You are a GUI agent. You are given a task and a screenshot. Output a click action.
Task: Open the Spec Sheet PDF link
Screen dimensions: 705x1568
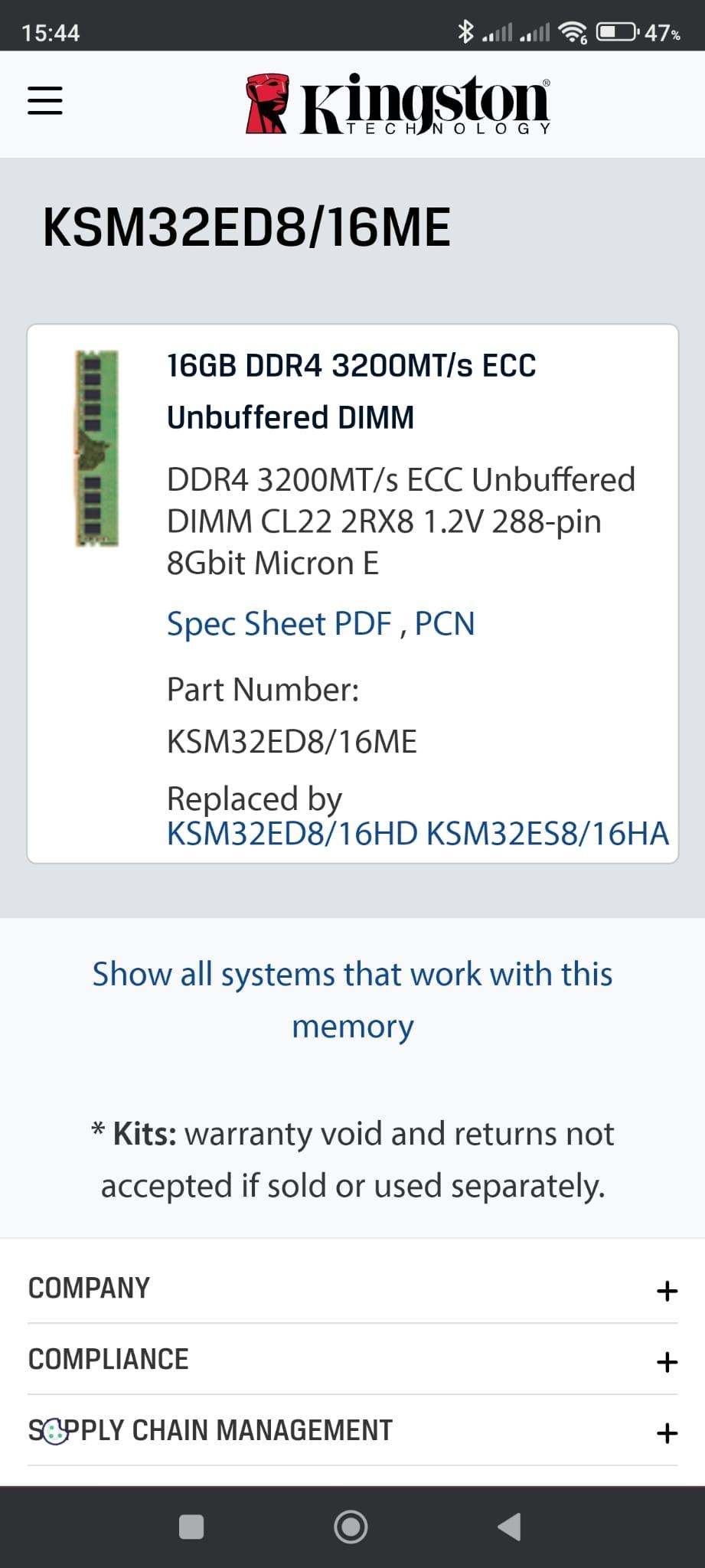click(279, 624)
